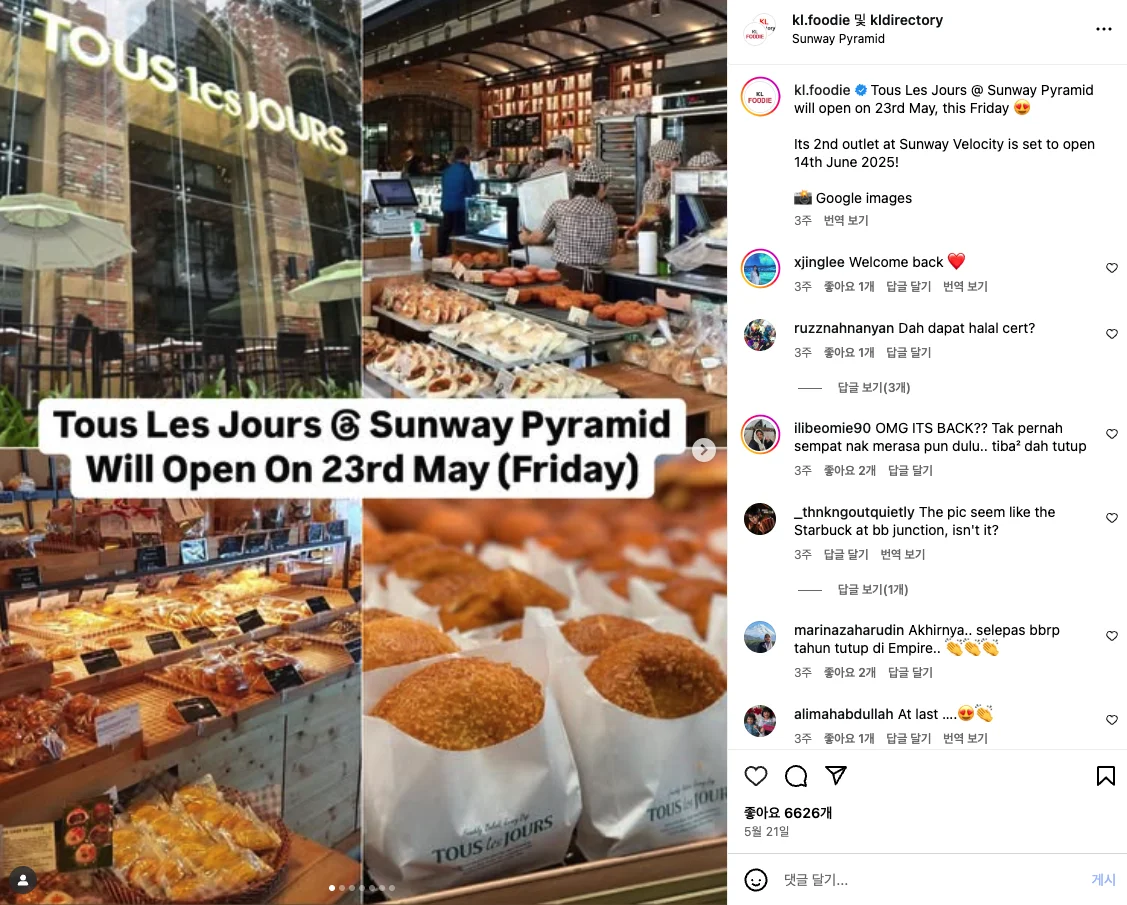Image resolution: width=1127 pixels, height=905 pixels.
Task: Open the emoji picker for comments
Action: [756, 880]
